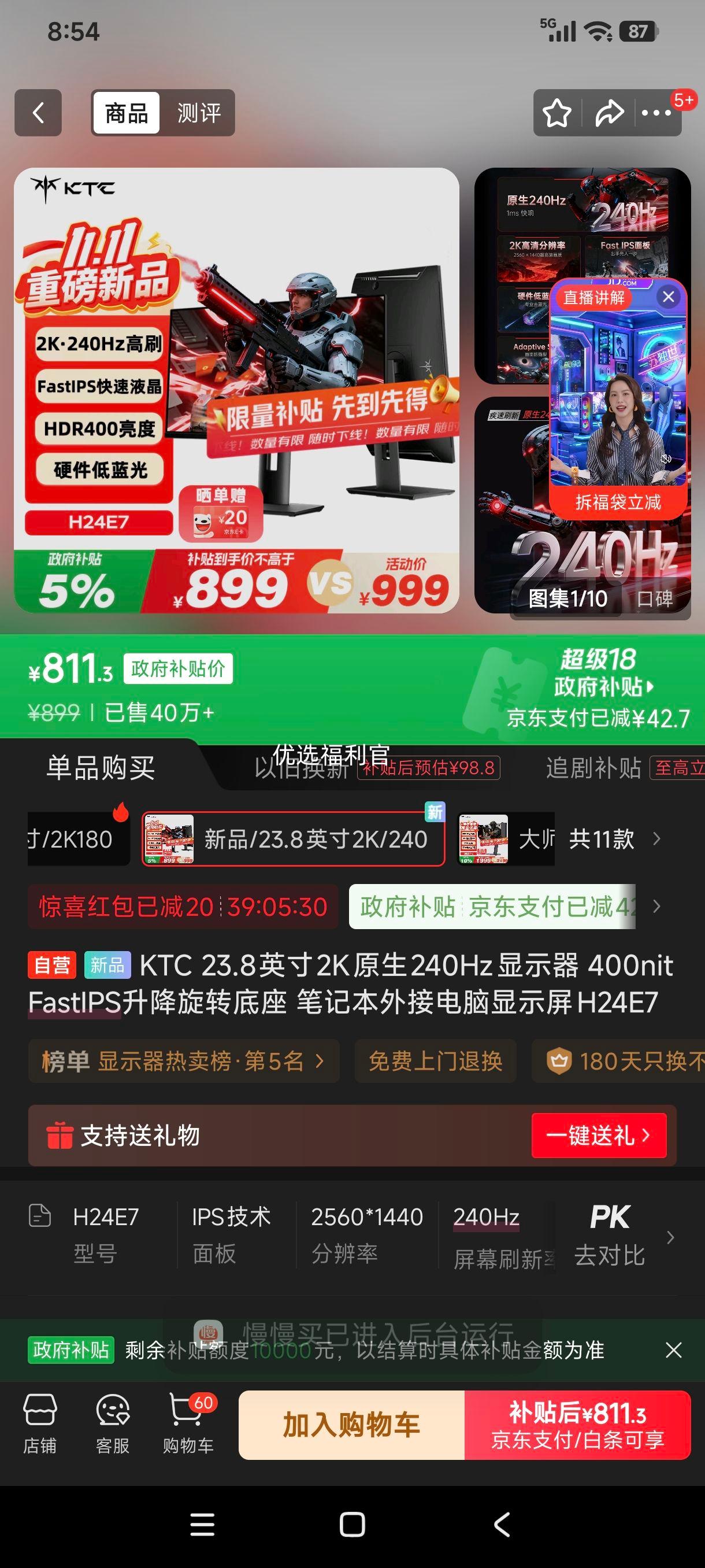Open the more options menu showing 5+

(x=655, y=112)
